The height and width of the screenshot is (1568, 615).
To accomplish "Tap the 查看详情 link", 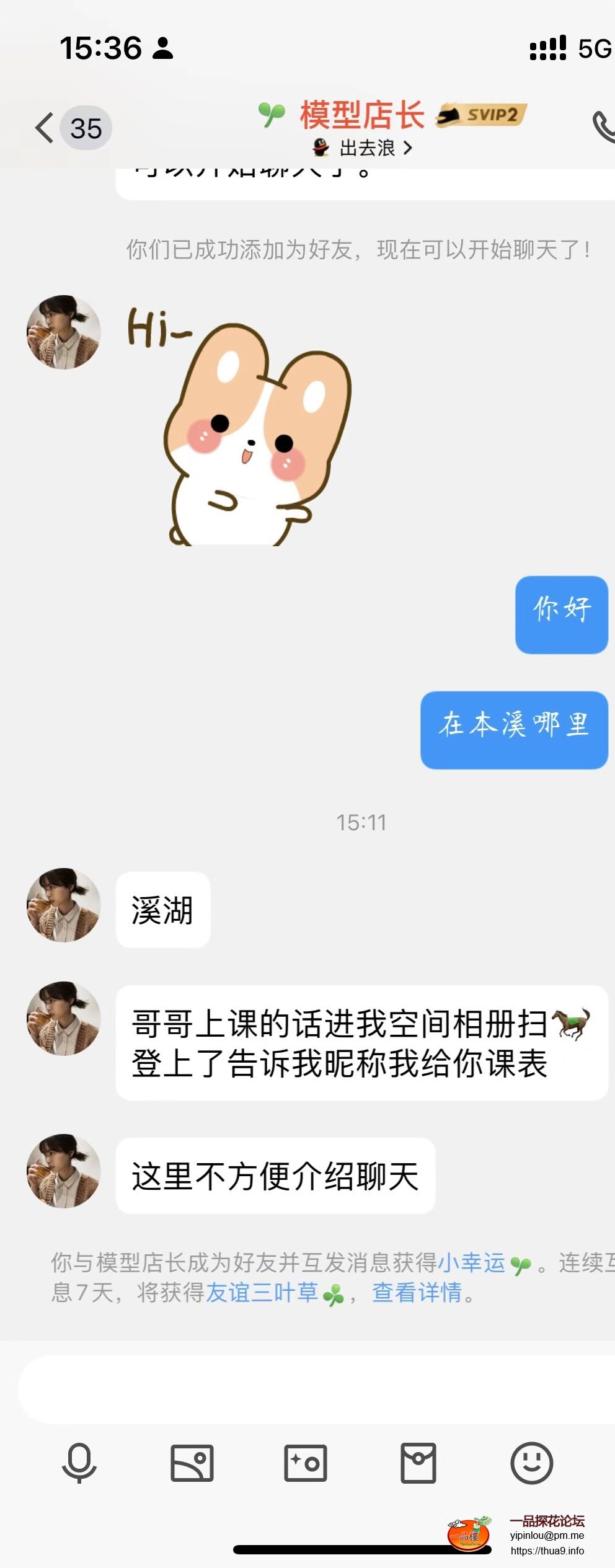I will 417,1293.
